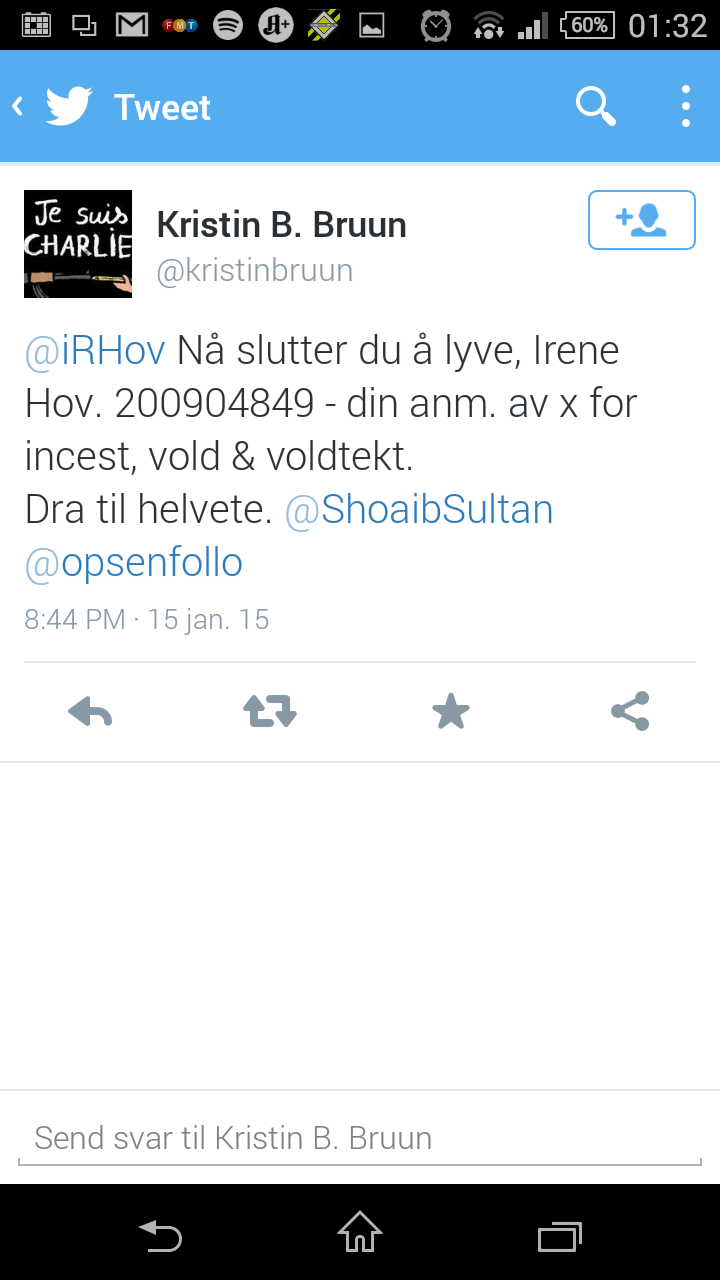Retweet this tweet

pos(270,712)
